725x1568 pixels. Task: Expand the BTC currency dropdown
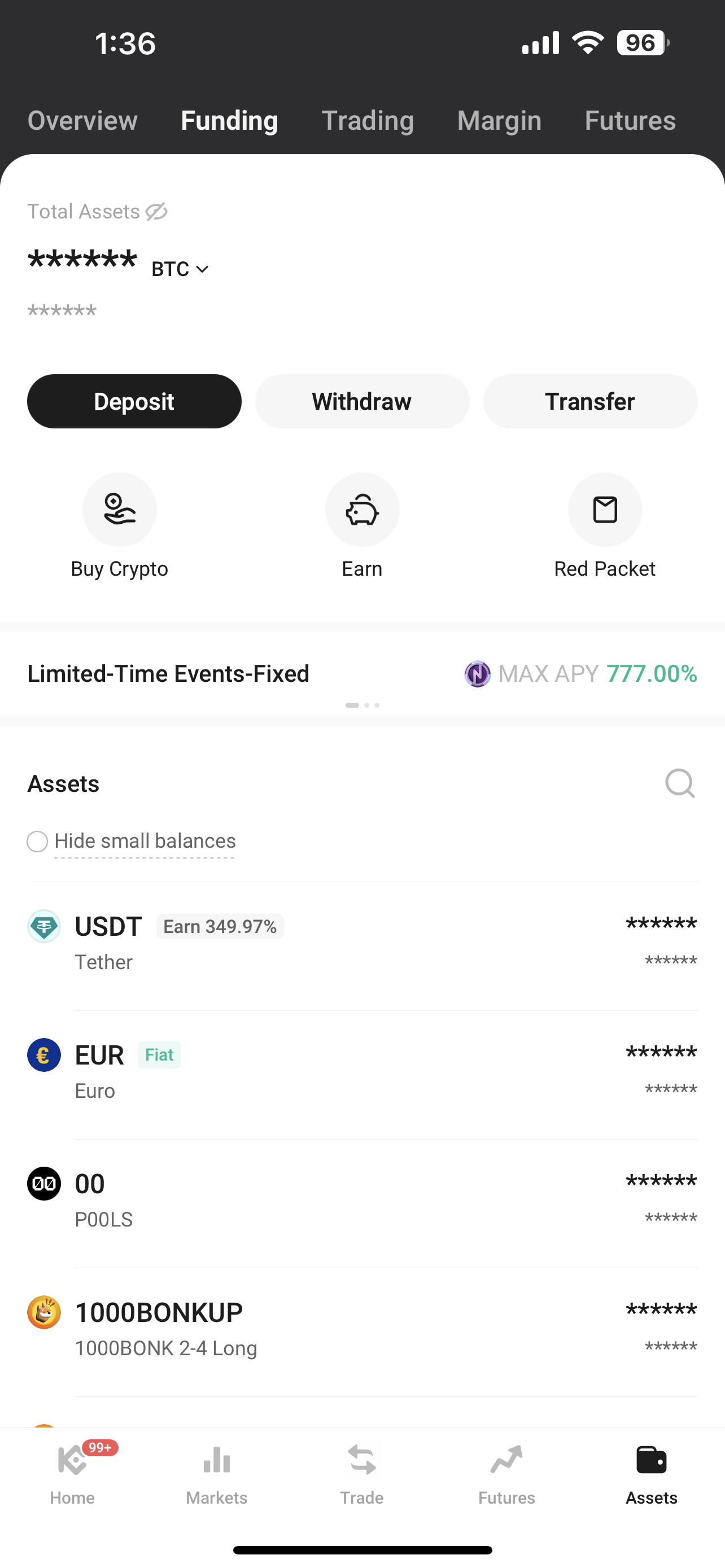[180, 269]
